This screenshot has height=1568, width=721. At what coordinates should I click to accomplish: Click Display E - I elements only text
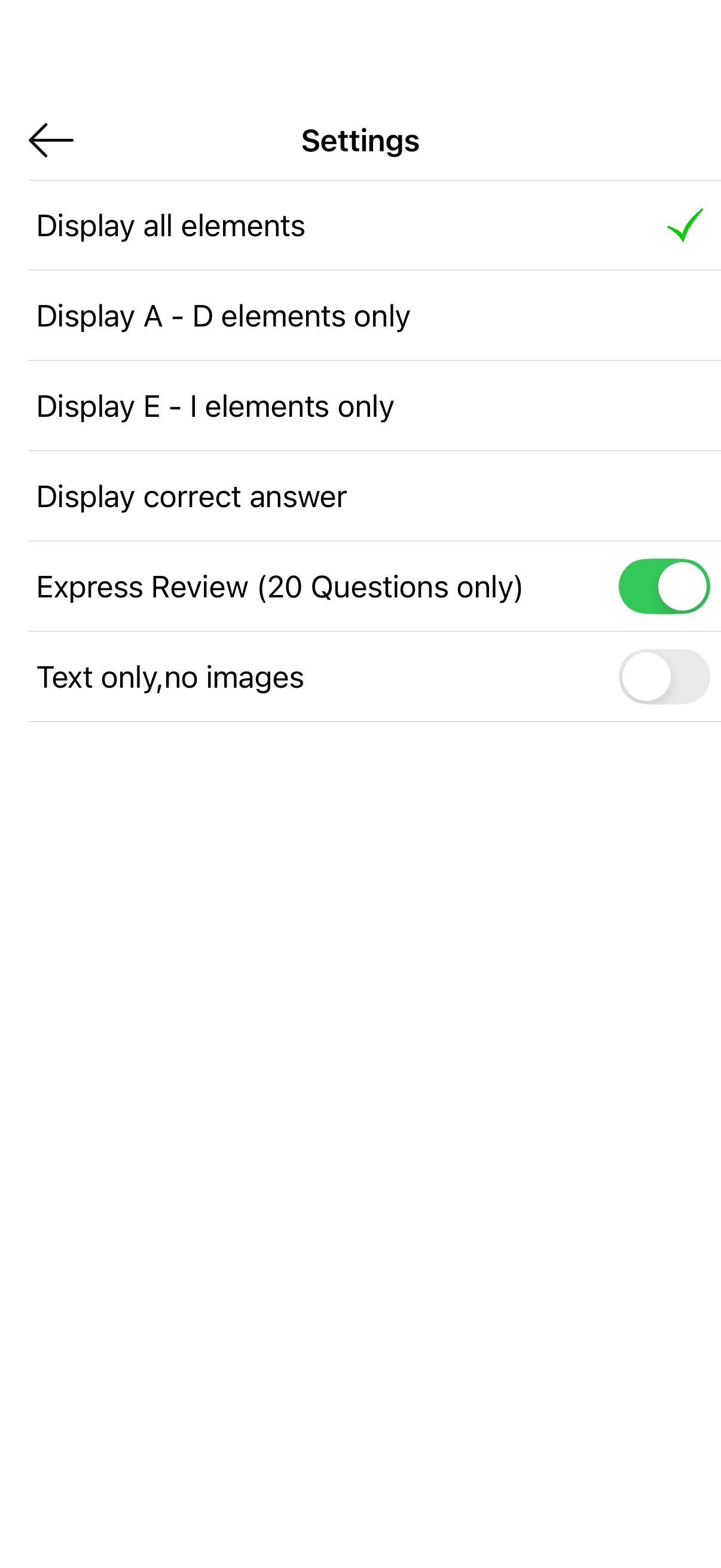click(x=215, y=406)
